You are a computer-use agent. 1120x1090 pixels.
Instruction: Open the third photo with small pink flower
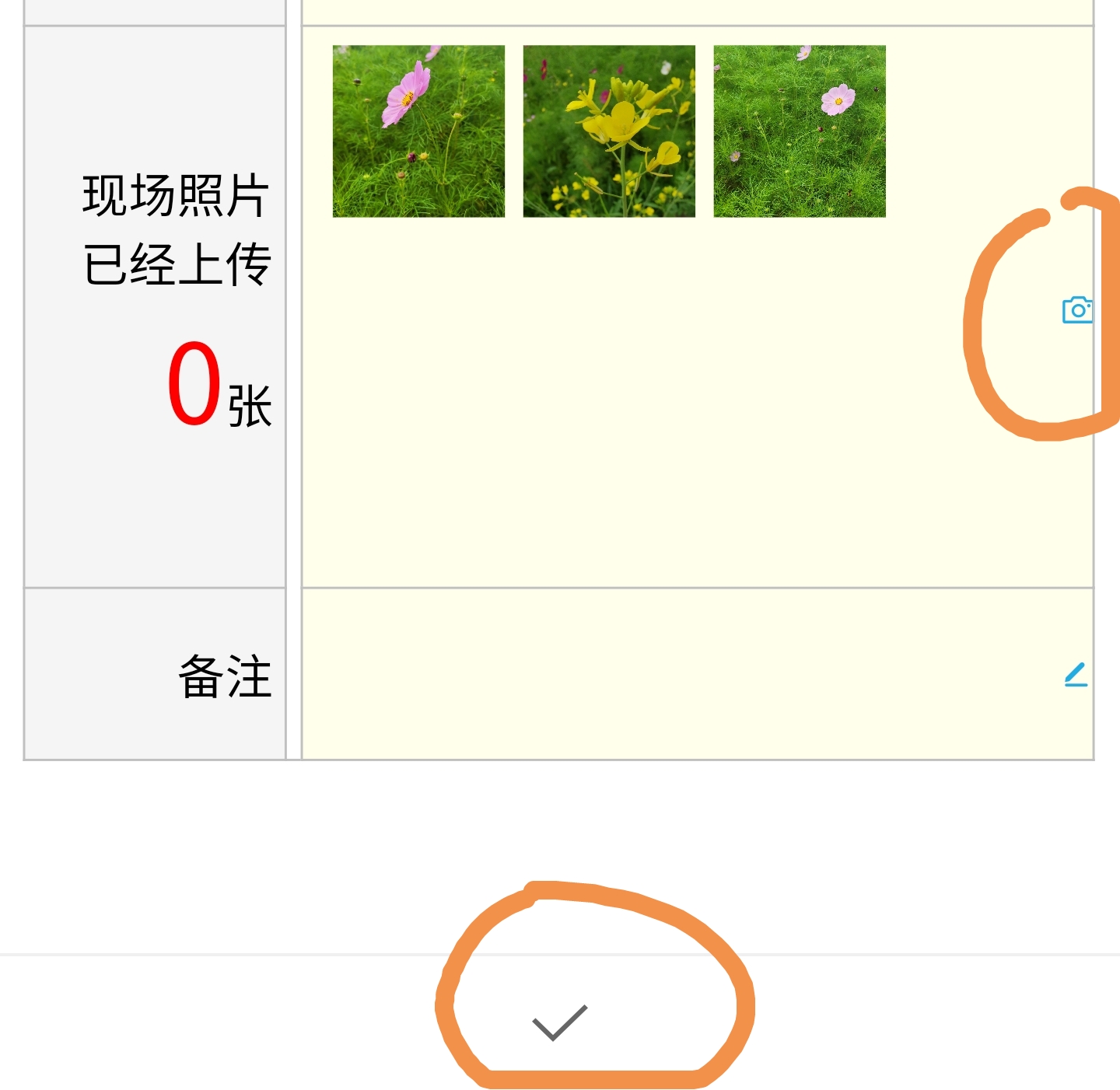coord(800,131)
